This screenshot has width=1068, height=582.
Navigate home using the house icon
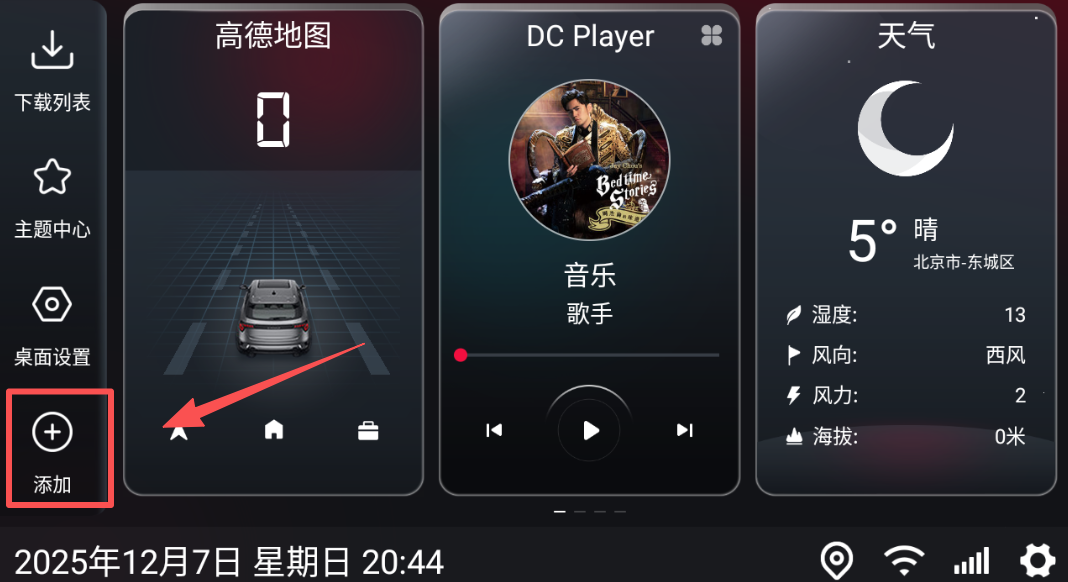[274, 430]
